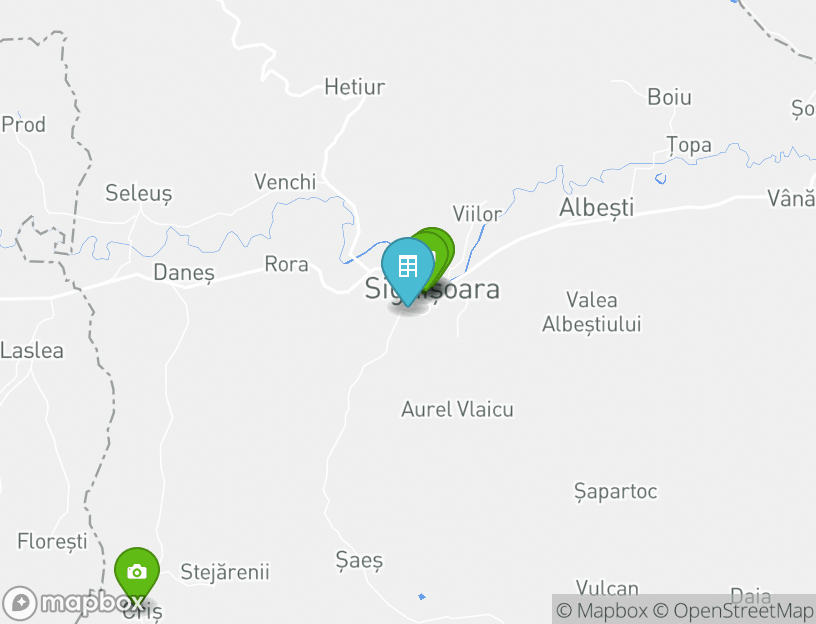This screenshot has width=816, height=624.
Task: Open the OpenStreetMap attribution link
Action: [x=733, y=610]
